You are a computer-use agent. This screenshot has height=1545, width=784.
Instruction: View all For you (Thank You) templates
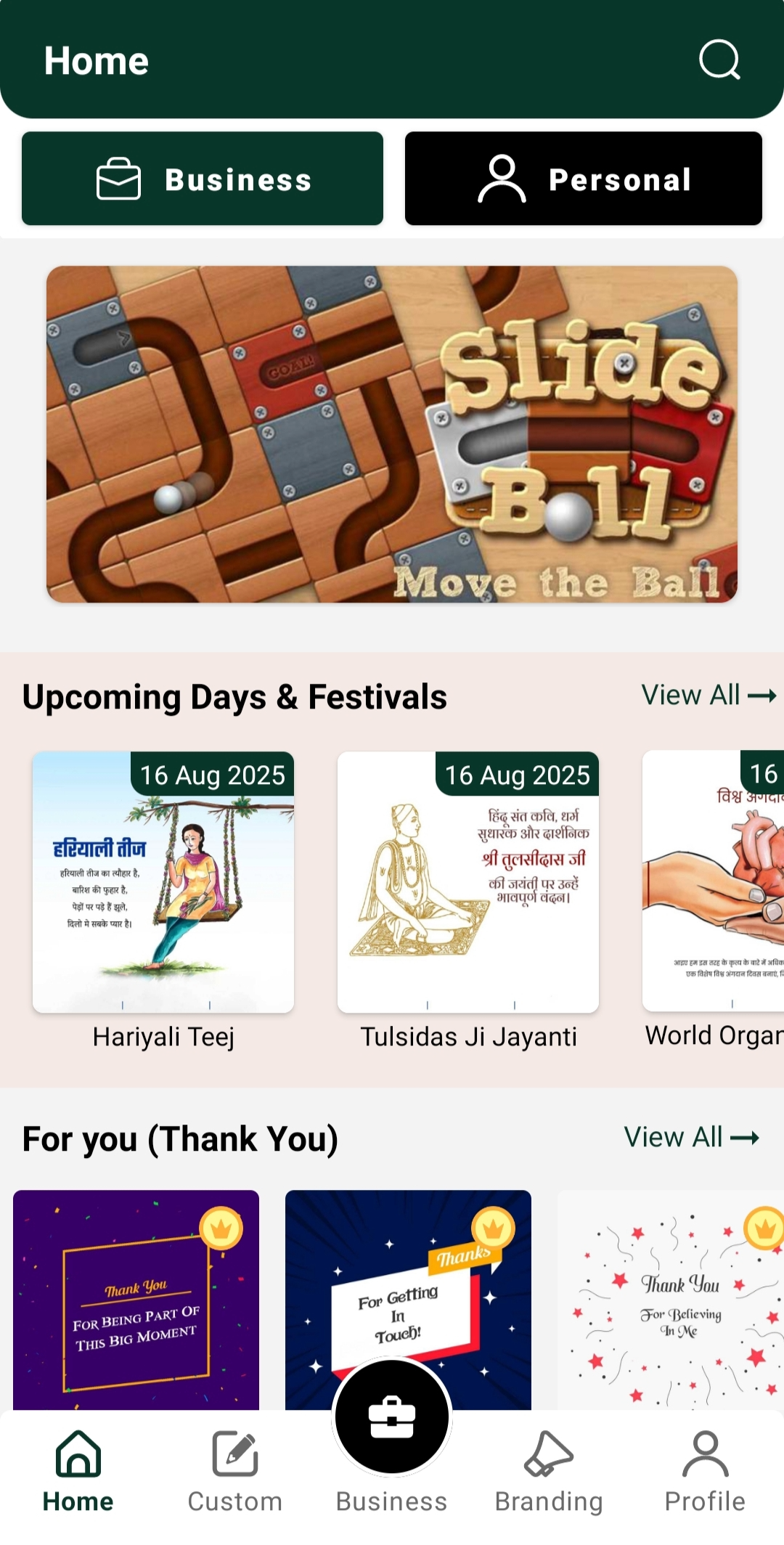[x=692, y=1137]
